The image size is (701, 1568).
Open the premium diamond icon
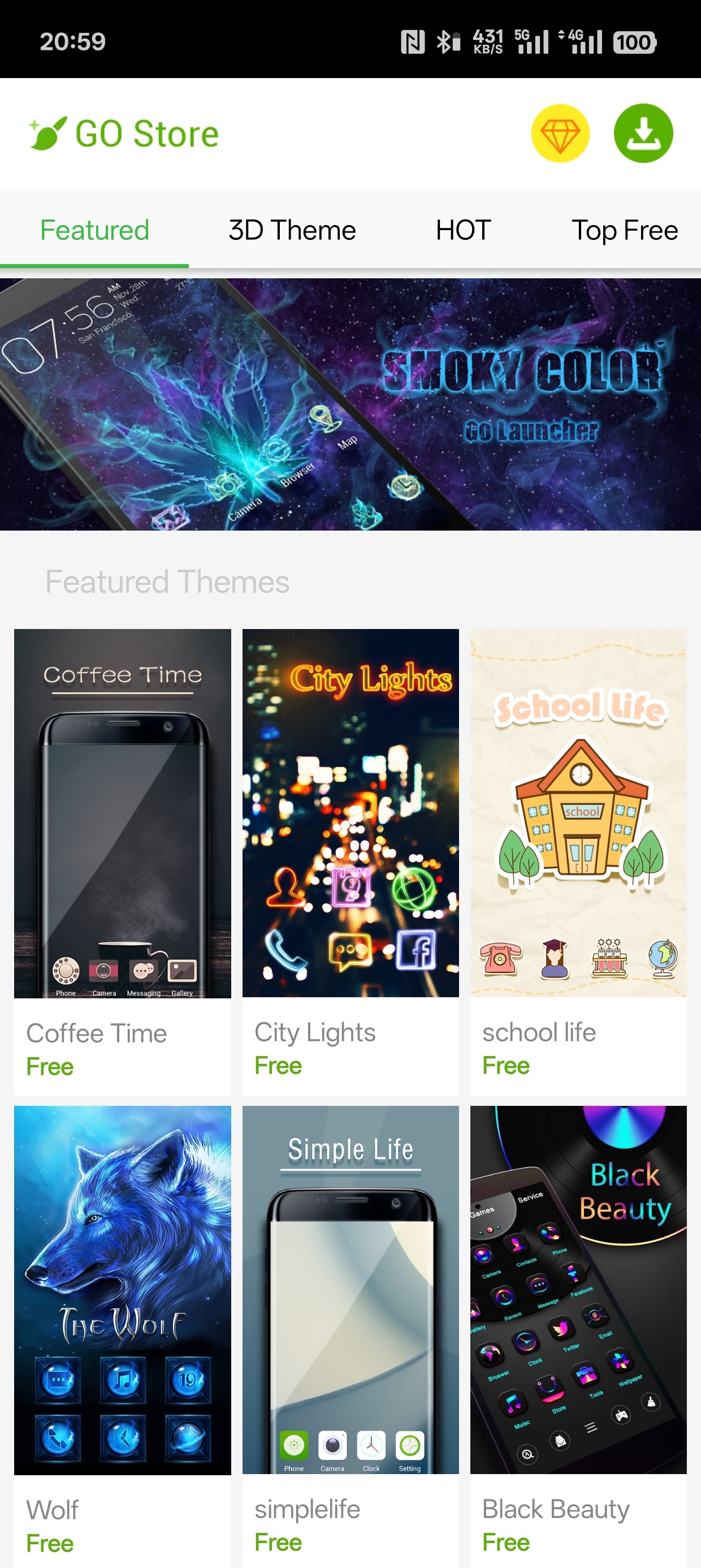pos(560,133)
